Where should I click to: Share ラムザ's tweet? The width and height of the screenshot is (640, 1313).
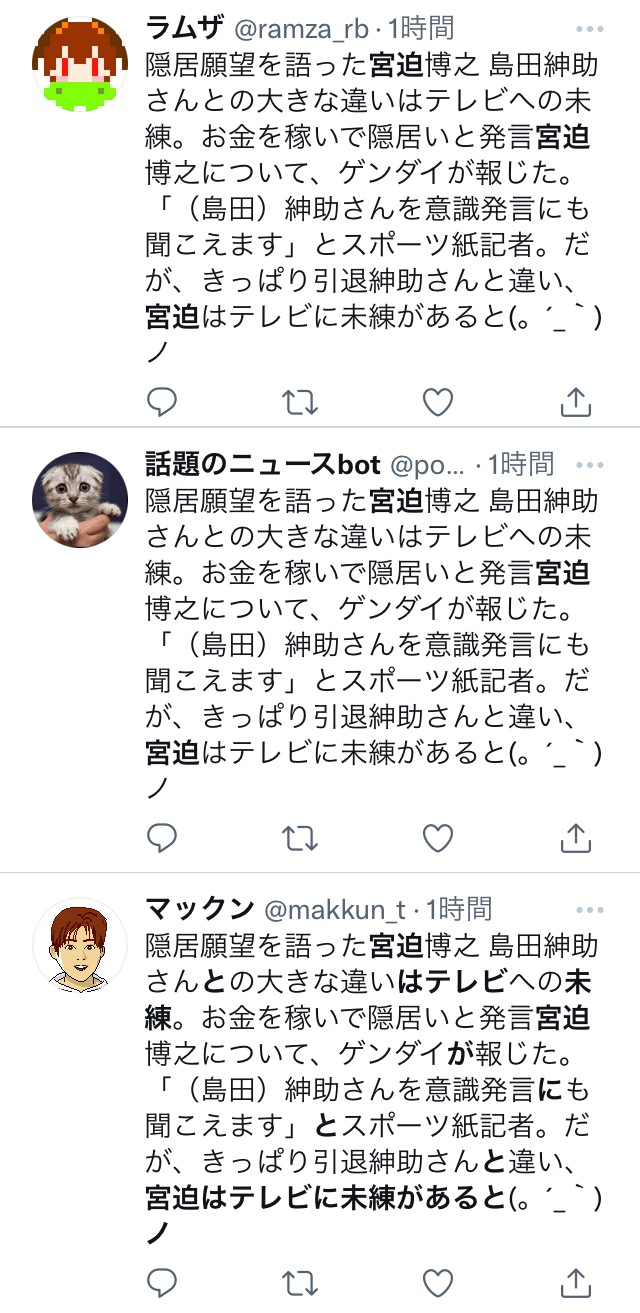[575, 401]
